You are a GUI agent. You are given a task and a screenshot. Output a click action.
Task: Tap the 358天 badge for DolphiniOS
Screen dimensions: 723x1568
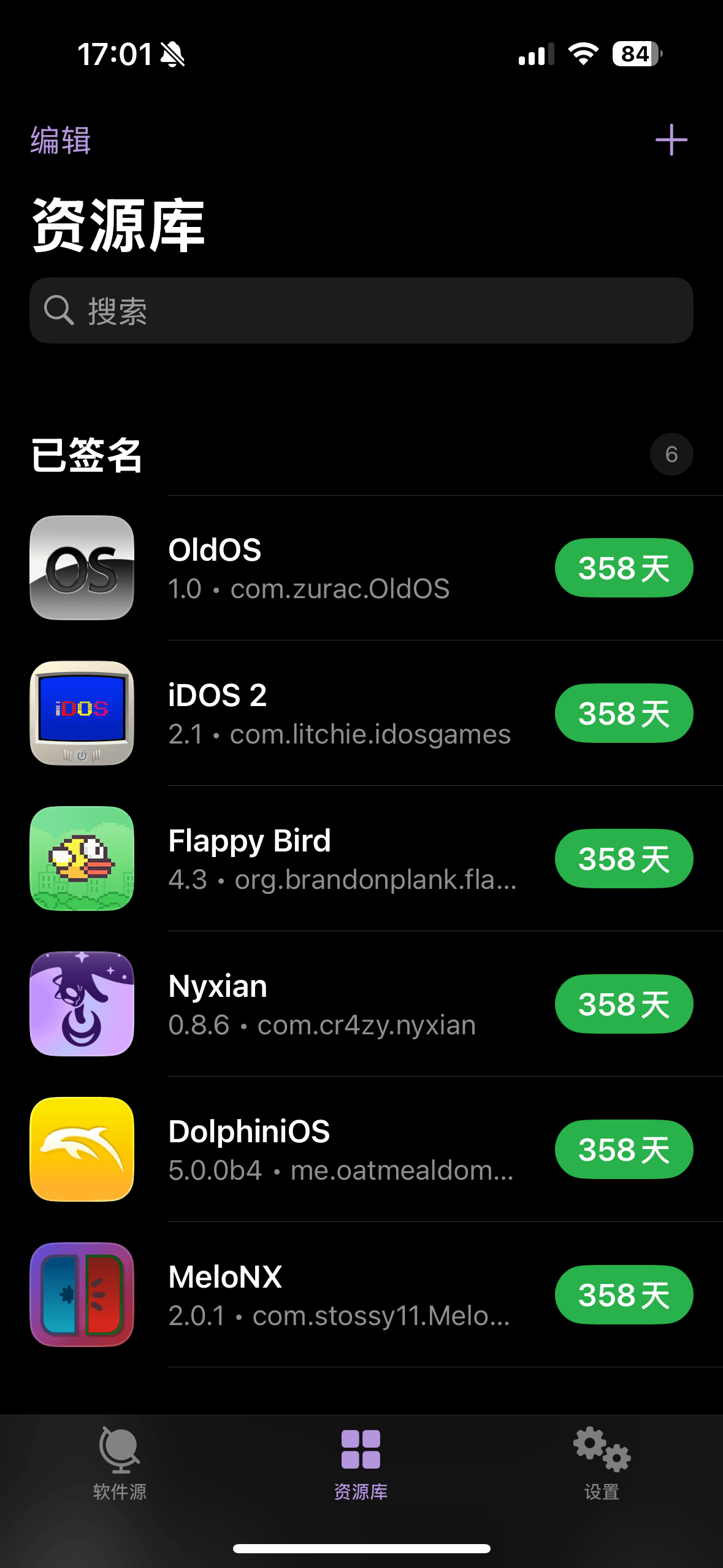[624, 1150]
